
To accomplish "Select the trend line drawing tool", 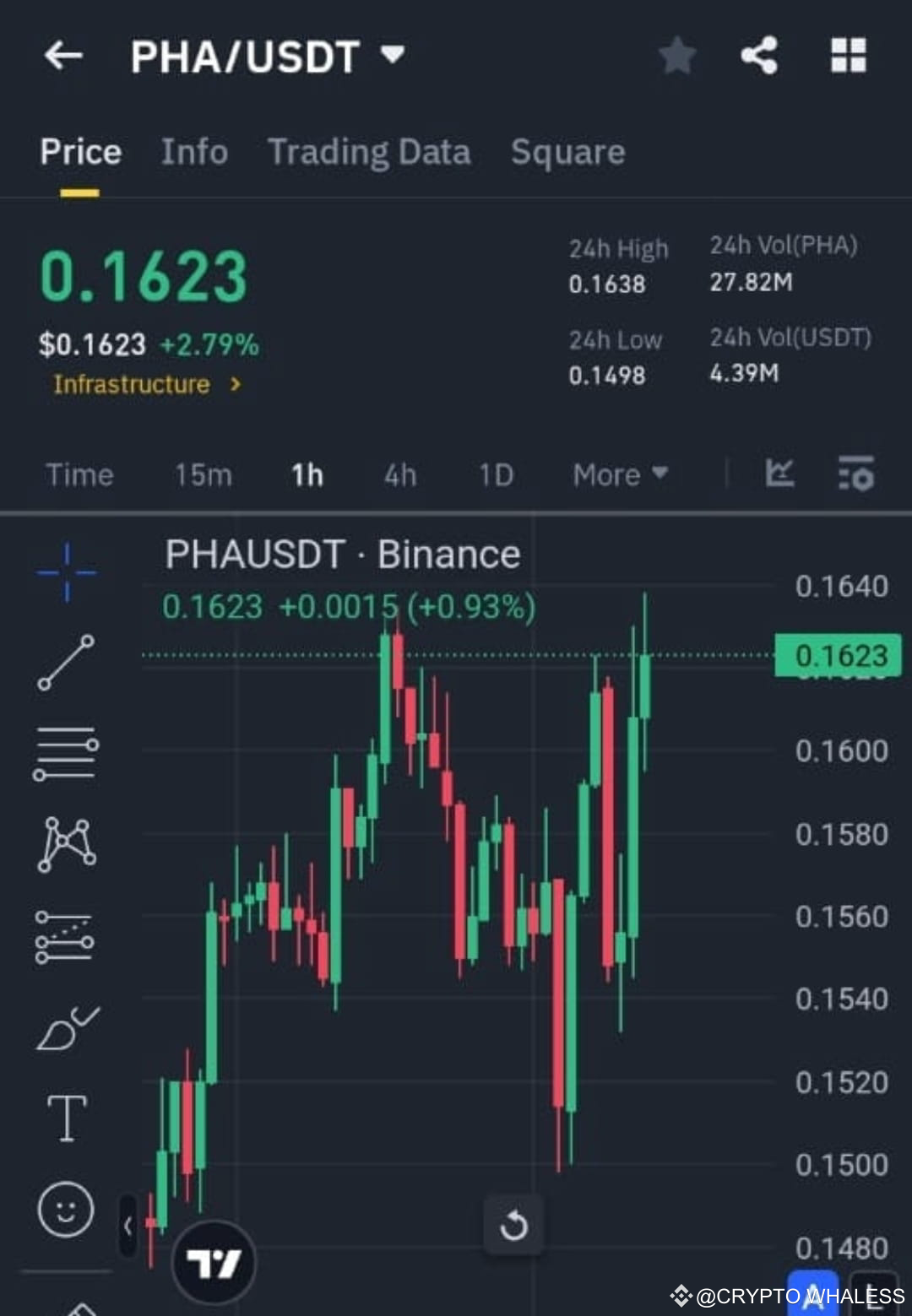I will coord(66,663).
